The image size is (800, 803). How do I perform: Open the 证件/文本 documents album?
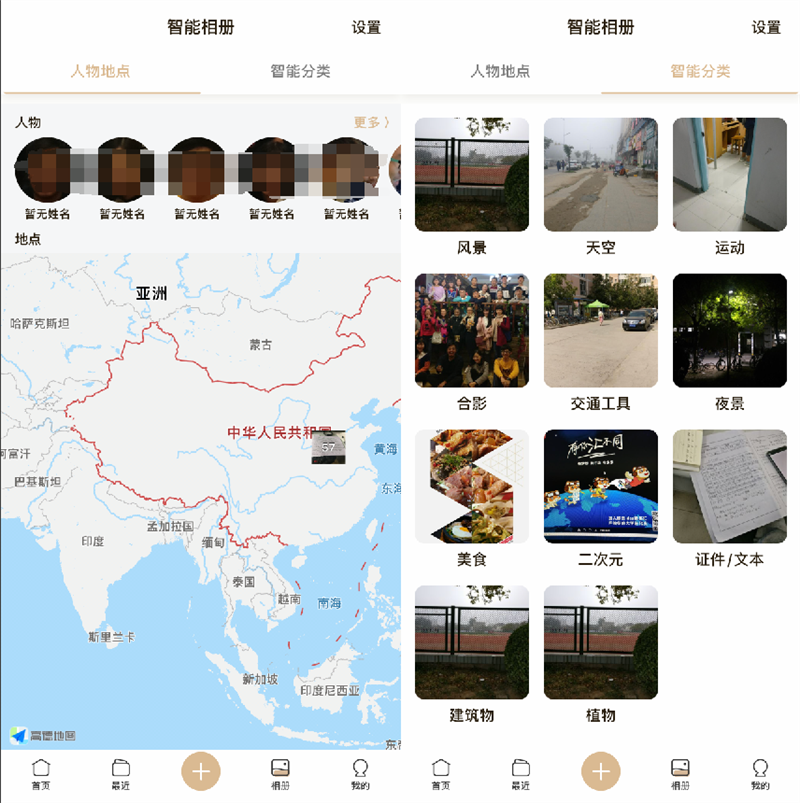click(x=729, y=487)
